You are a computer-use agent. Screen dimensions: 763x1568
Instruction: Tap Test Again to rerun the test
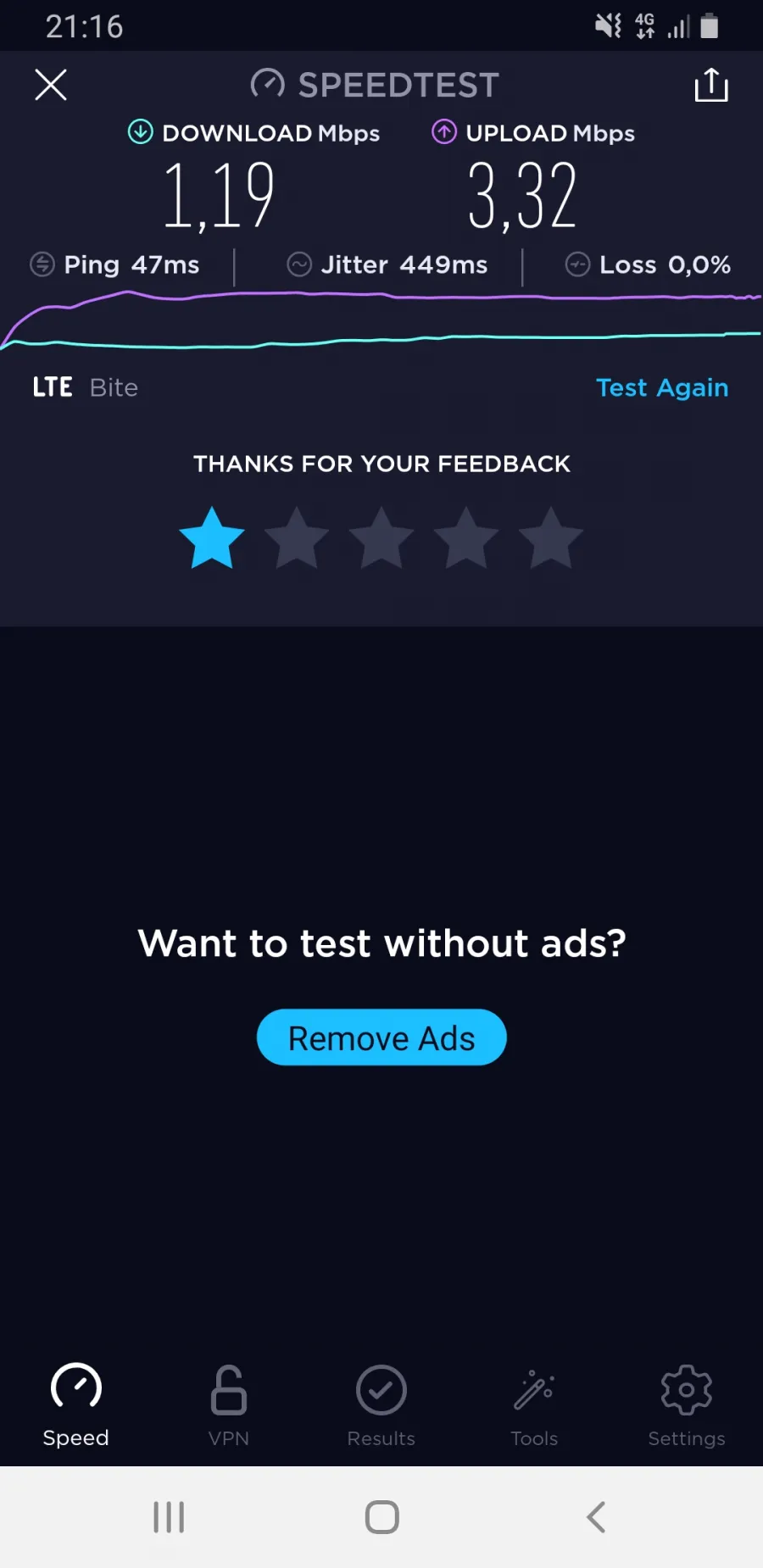[662, 387]
